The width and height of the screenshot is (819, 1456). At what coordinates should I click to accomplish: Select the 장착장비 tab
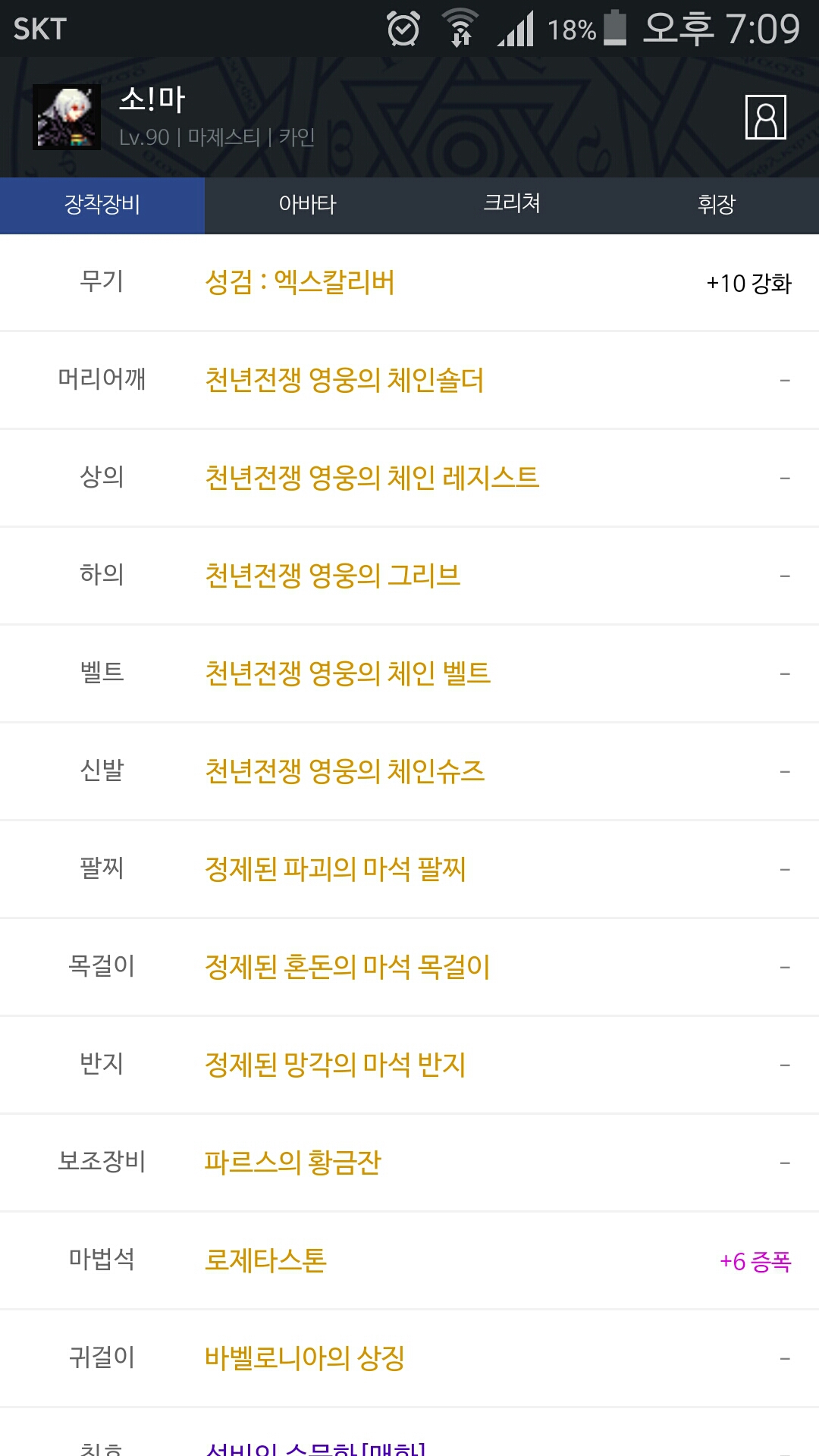click(102, 205)
